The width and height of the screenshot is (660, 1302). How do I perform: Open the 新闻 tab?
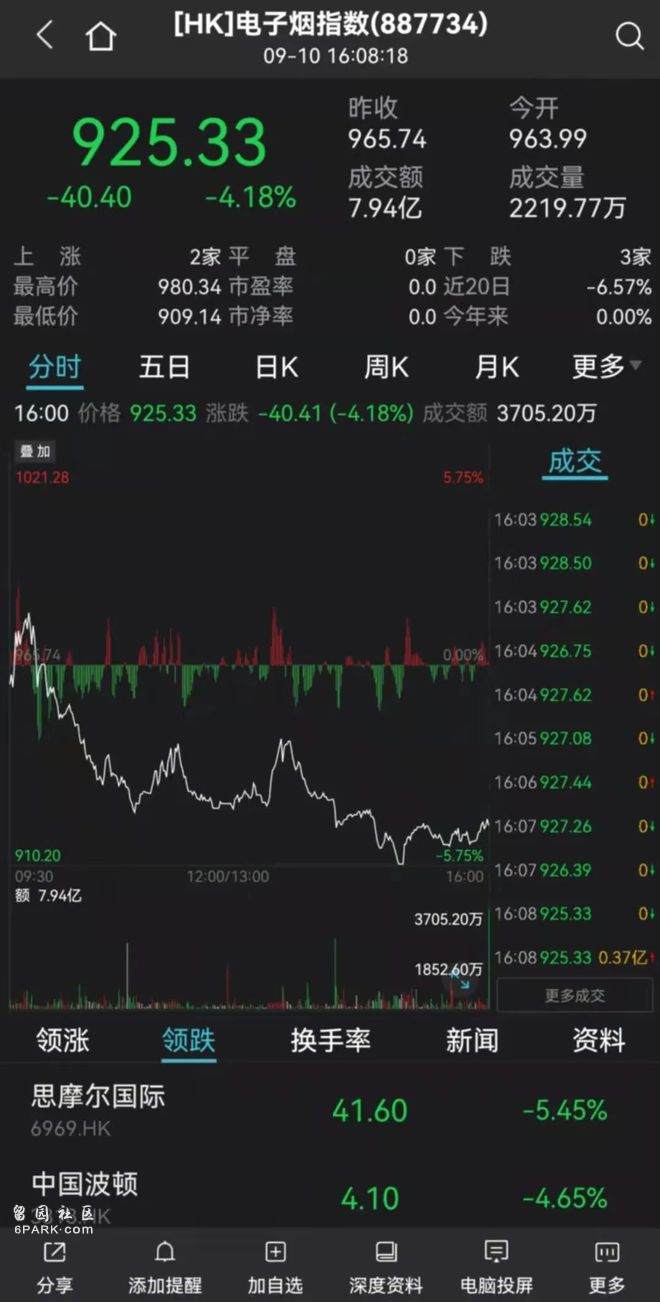472,1040
